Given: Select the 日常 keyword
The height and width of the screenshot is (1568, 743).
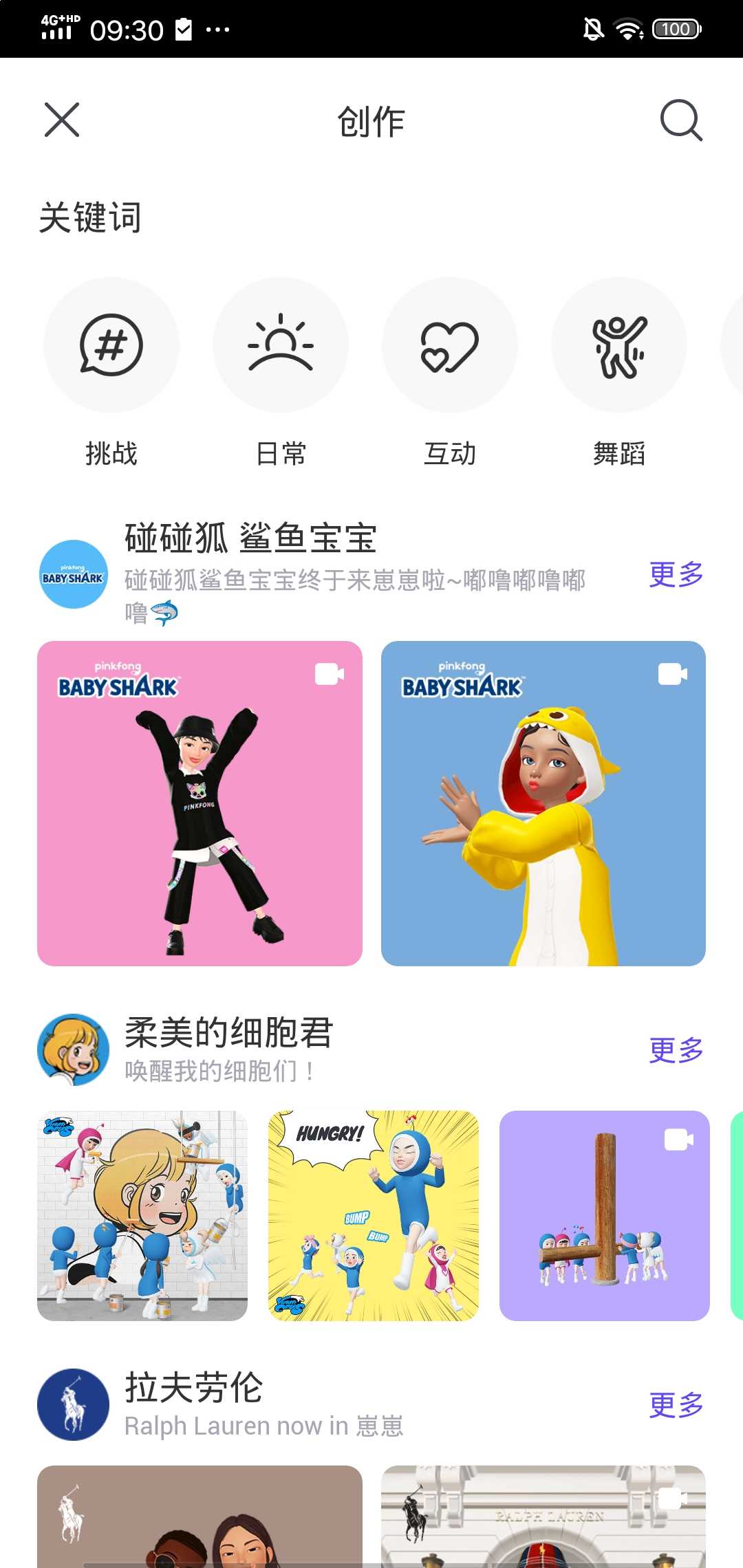Looking at the screenshot, I should [x=281, y=373].
